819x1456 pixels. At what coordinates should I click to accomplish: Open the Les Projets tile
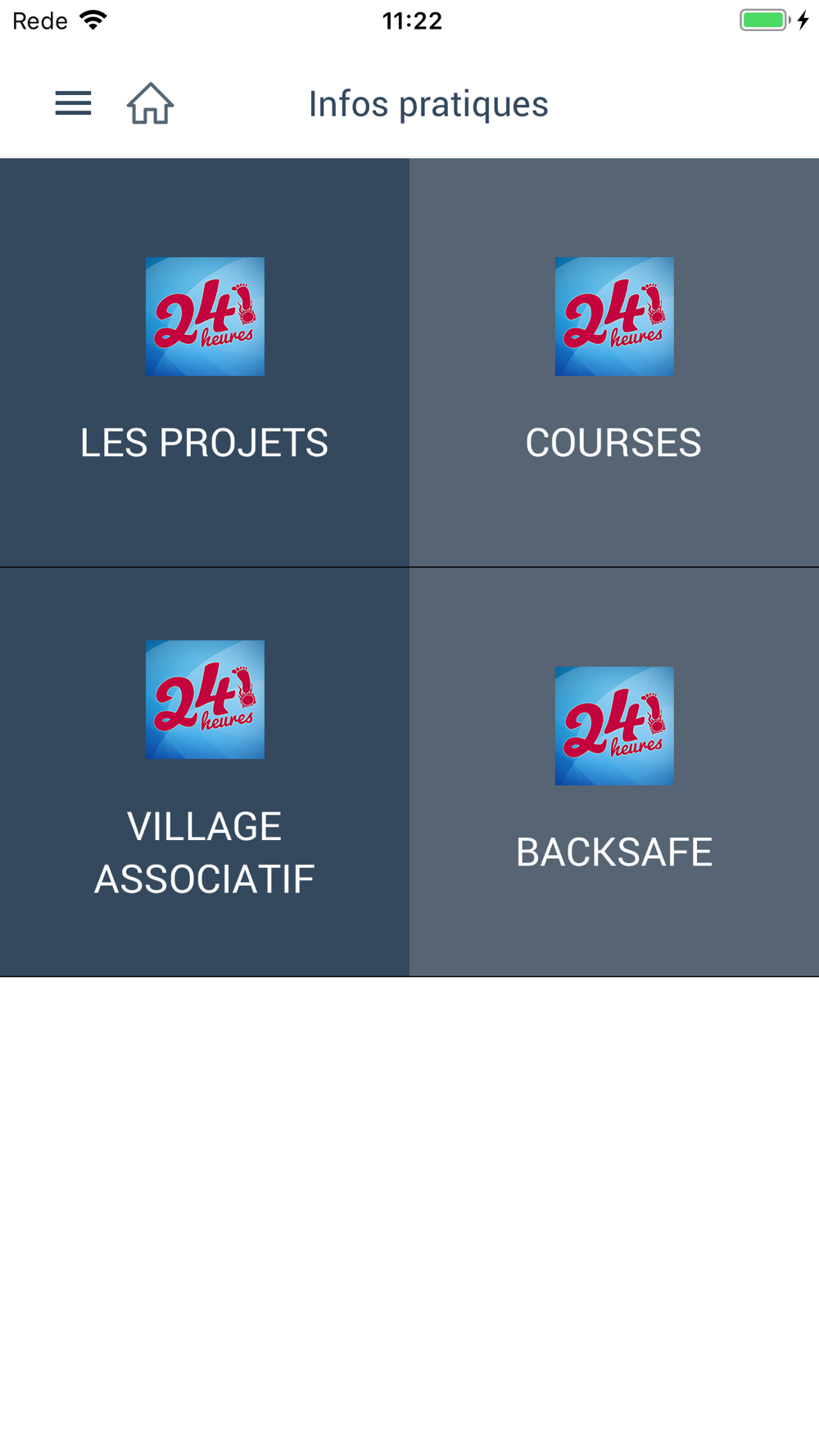pos(205,363)
